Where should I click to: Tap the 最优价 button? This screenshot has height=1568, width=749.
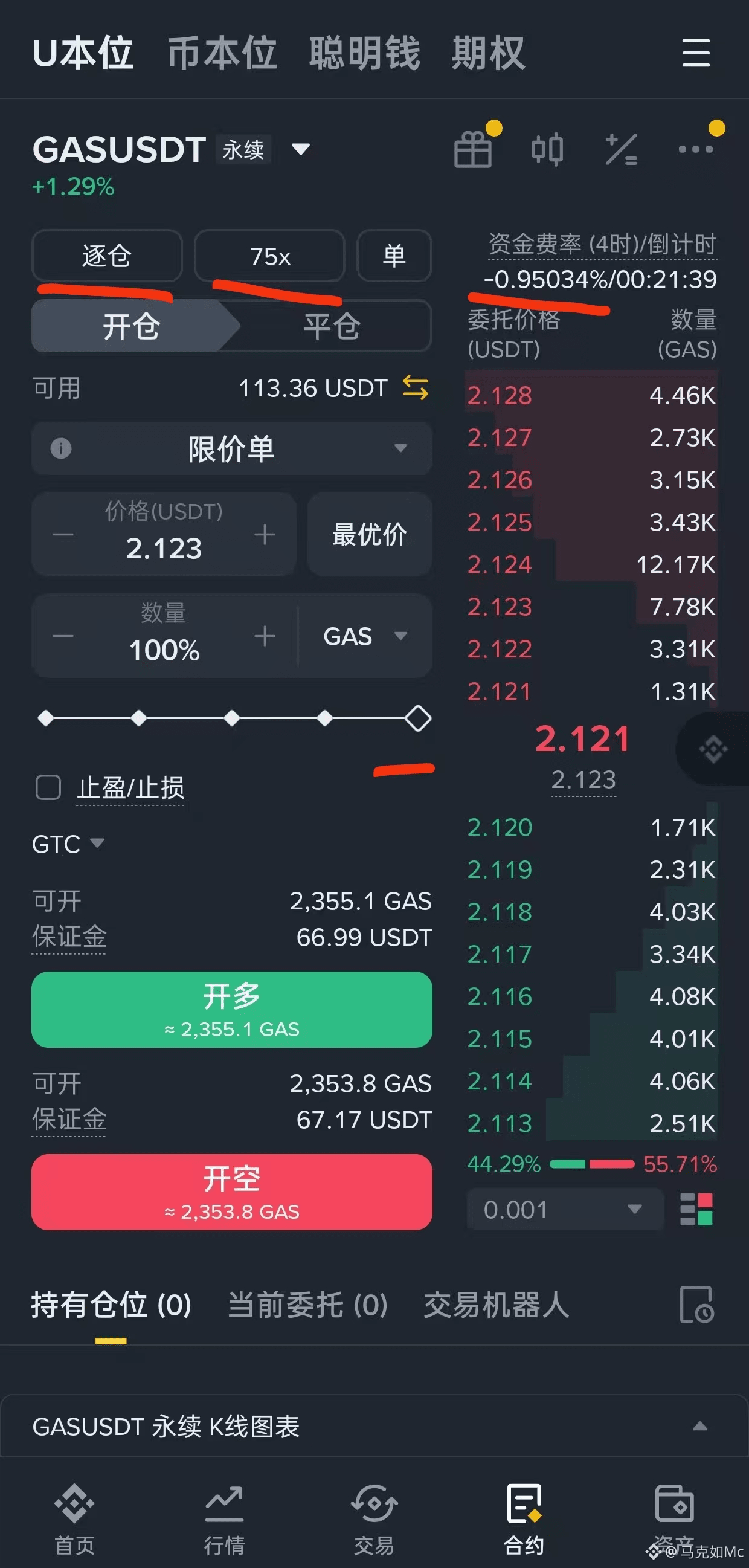click(x=369, y=534)
